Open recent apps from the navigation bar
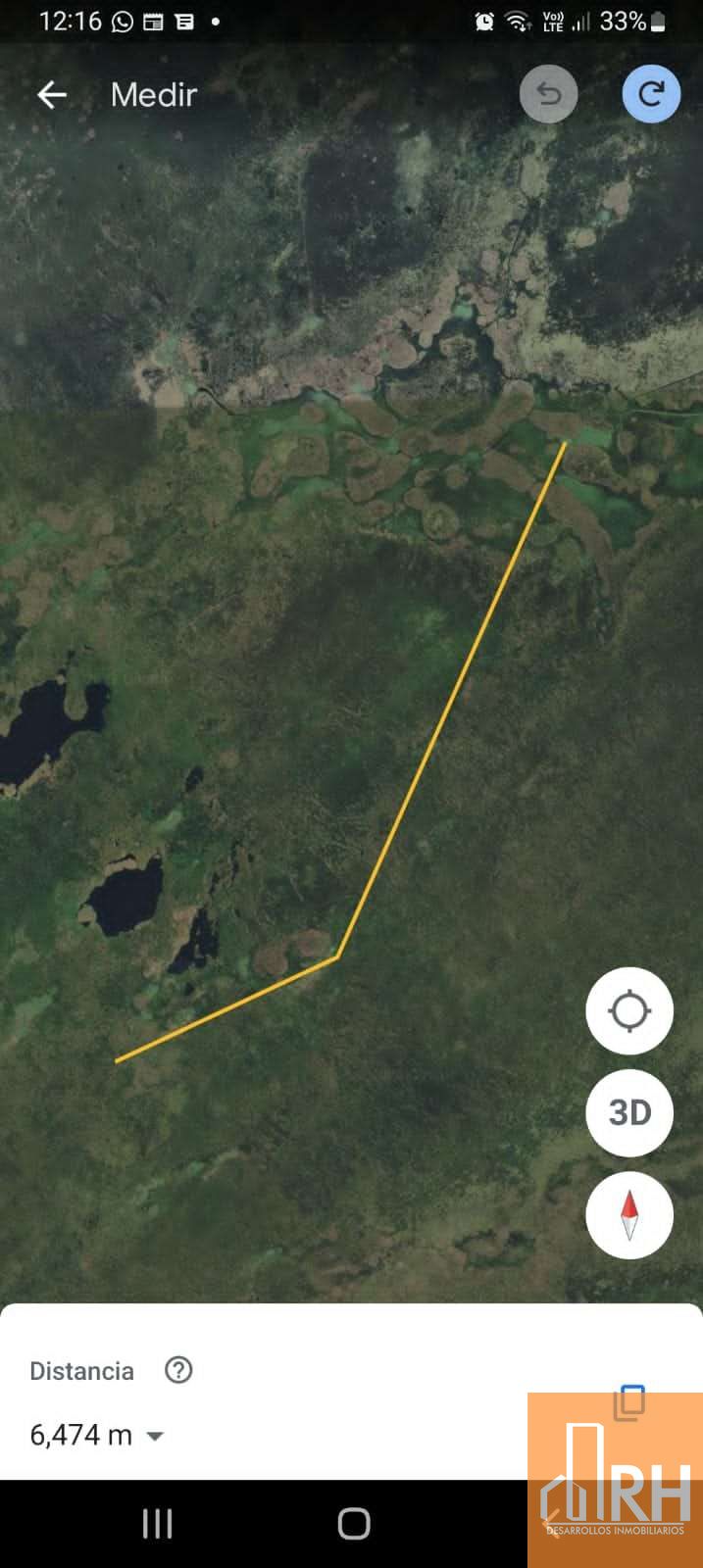The height and width of the screenshot is (1568, 703). [157, 1523]
